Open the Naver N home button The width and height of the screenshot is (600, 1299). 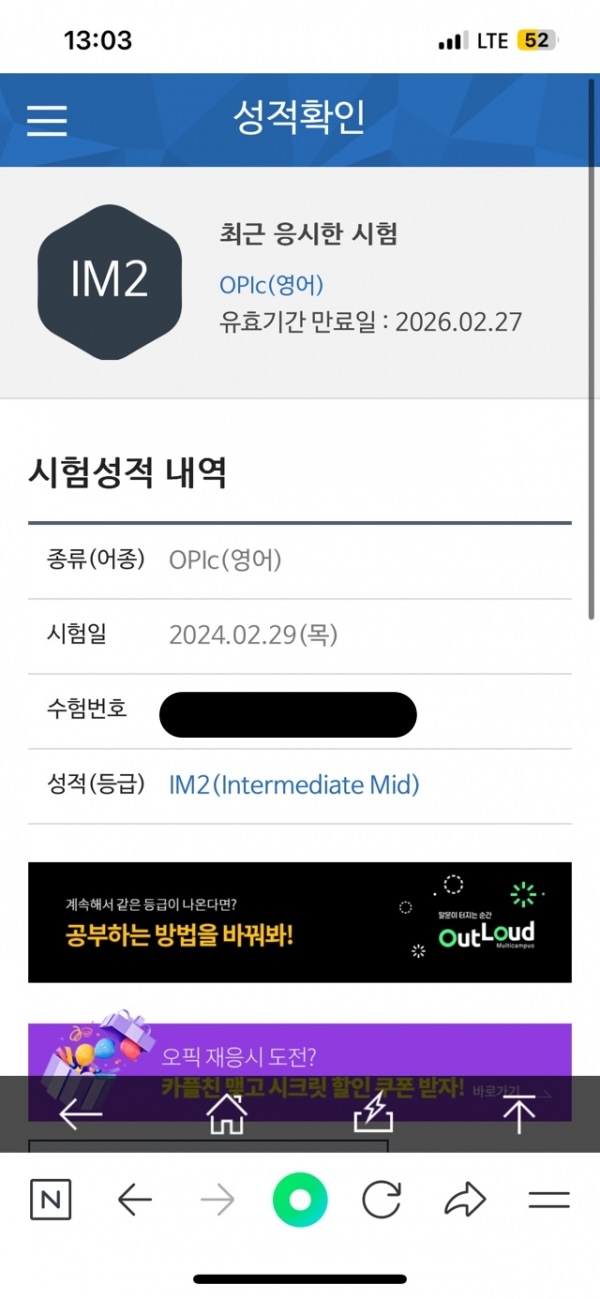tap(51, 1199)
